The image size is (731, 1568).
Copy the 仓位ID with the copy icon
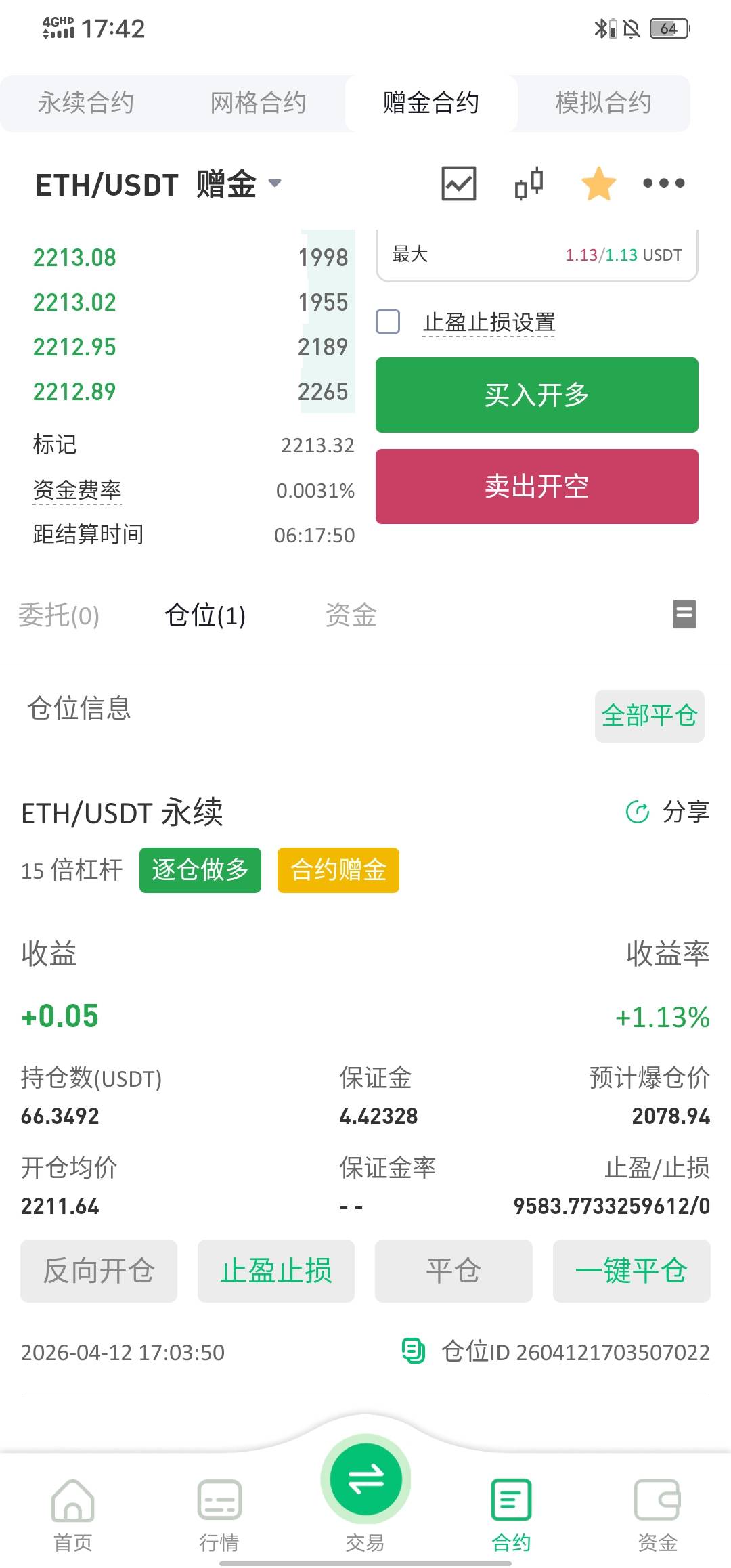[414, 1351]
